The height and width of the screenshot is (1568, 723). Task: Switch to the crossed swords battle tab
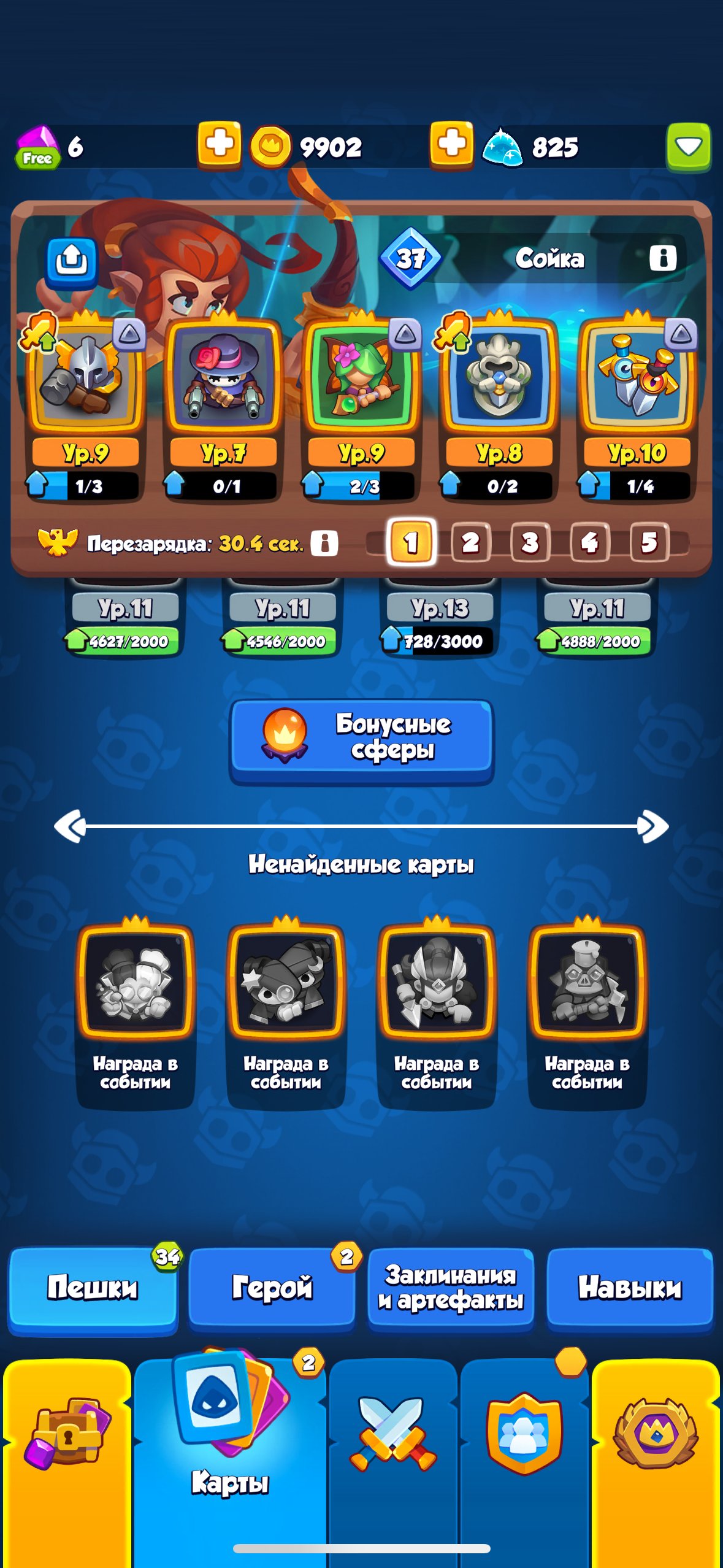(x=392, y=1435)
